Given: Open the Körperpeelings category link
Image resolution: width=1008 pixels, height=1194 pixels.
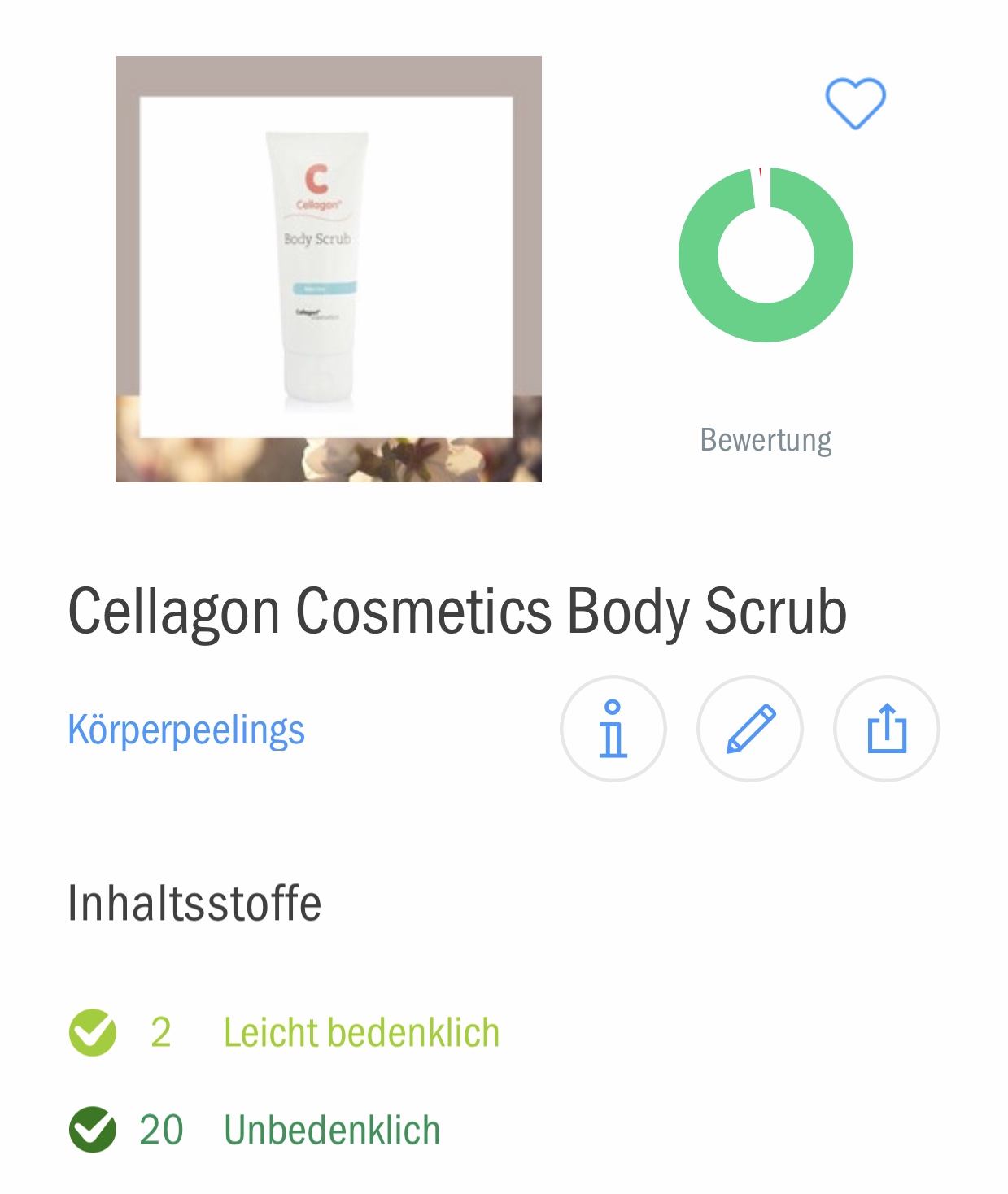Looking at the screenshot, I should point(186,730).
